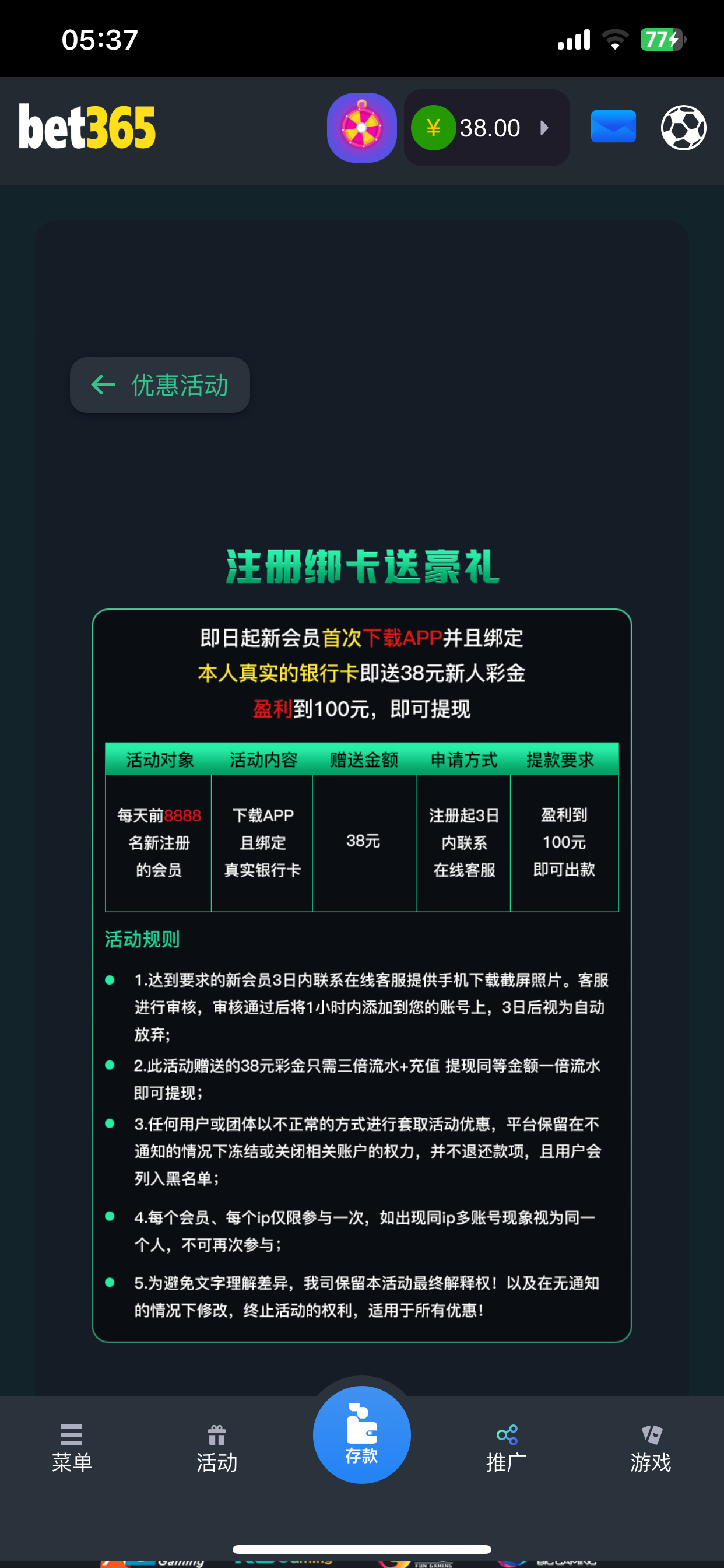Open the 菜单 menu tab
Viewport: 724px width, 1568px height.
pyautogui.click(x=72, y=1447)
